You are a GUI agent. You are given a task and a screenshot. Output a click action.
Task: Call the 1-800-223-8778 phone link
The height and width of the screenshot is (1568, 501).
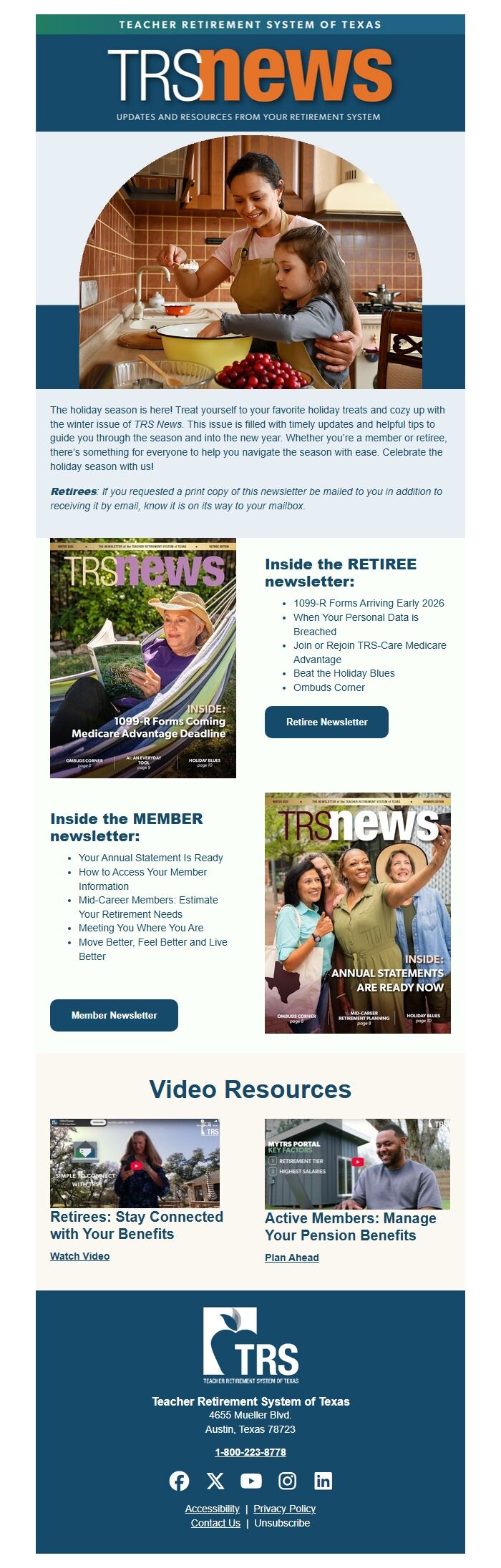click(x=250, y=1452)
